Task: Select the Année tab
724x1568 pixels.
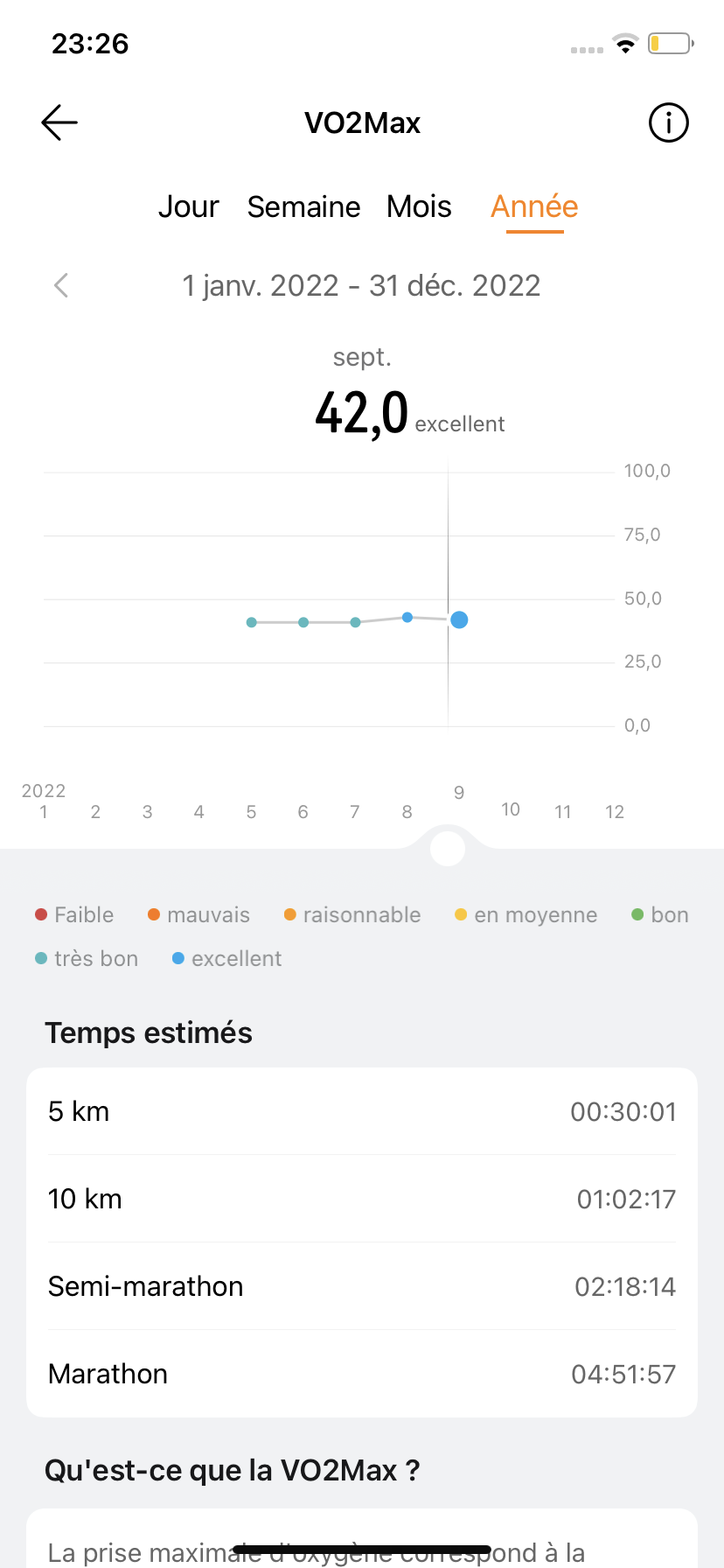Action: pos(534,207)
